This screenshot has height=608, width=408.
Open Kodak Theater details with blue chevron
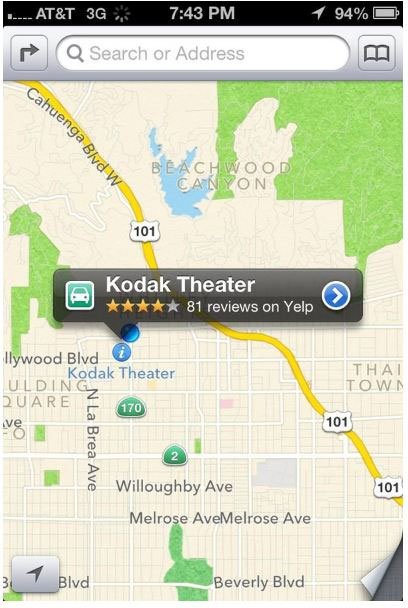coord(336,296)
